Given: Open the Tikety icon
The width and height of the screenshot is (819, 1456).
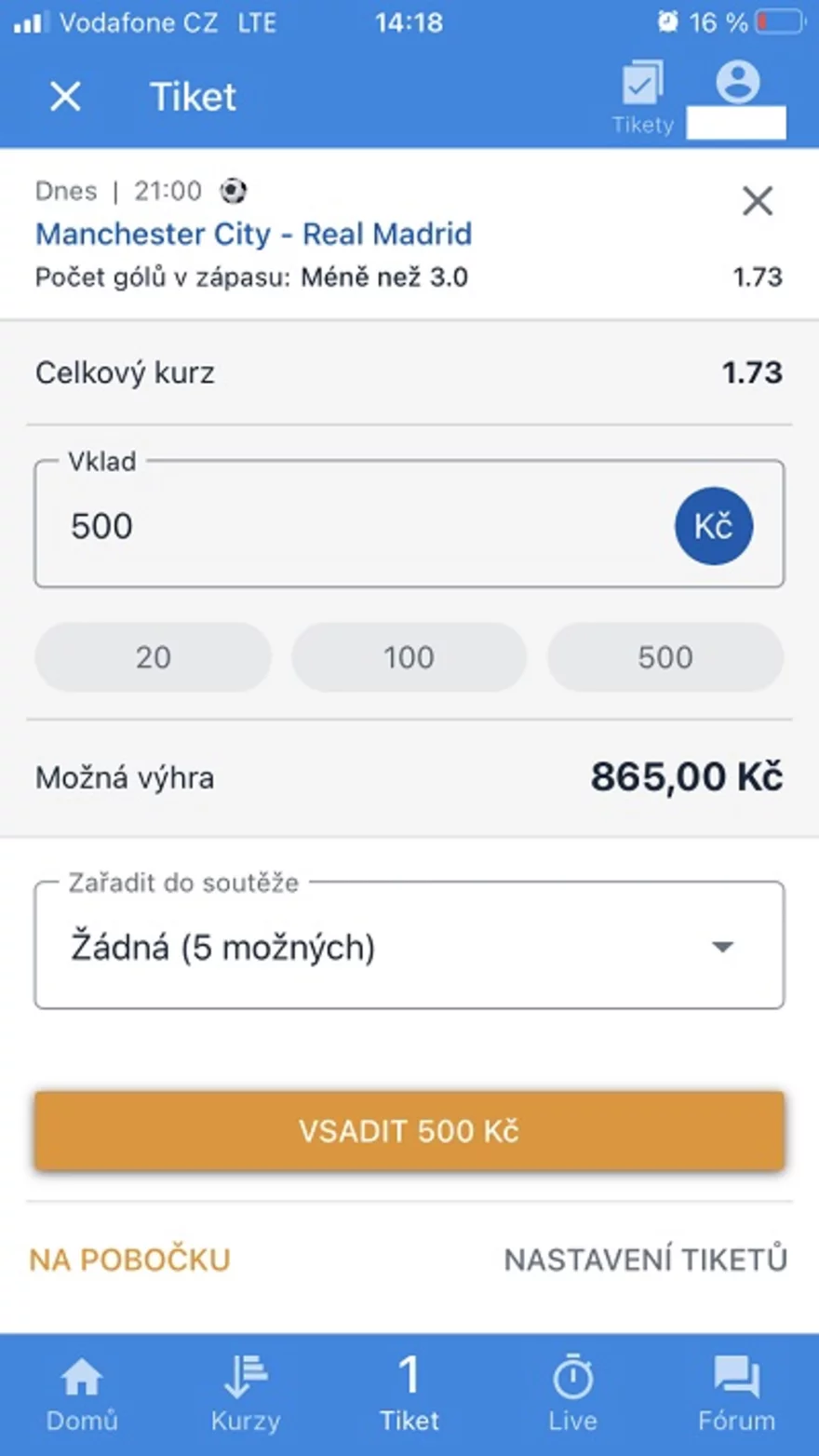Looking at the screenshot, I should pyautogui.click(x=643, y=97).
